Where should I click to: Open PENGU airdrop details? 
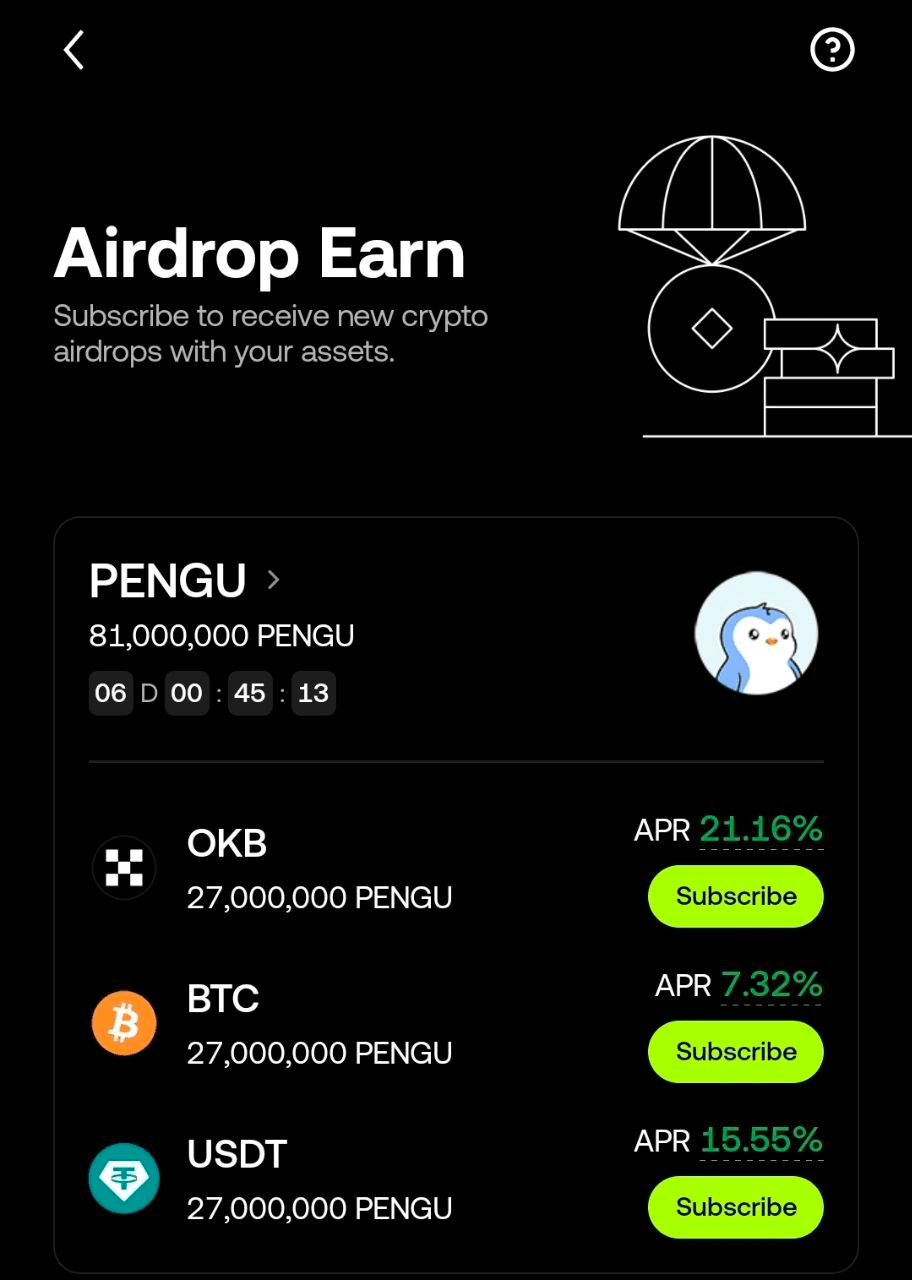click(185, 581)
